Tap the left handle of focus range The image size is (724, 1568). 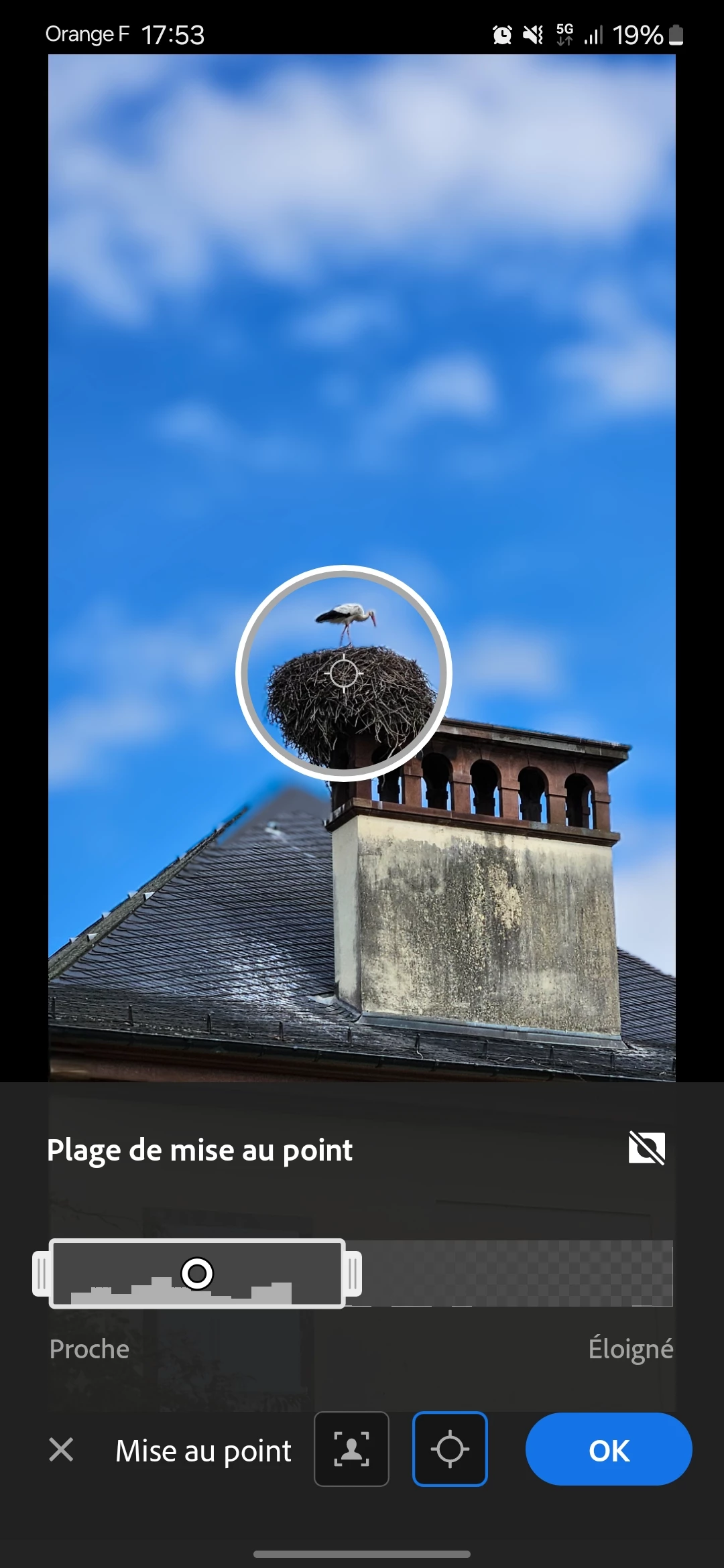coord(42,1273)
